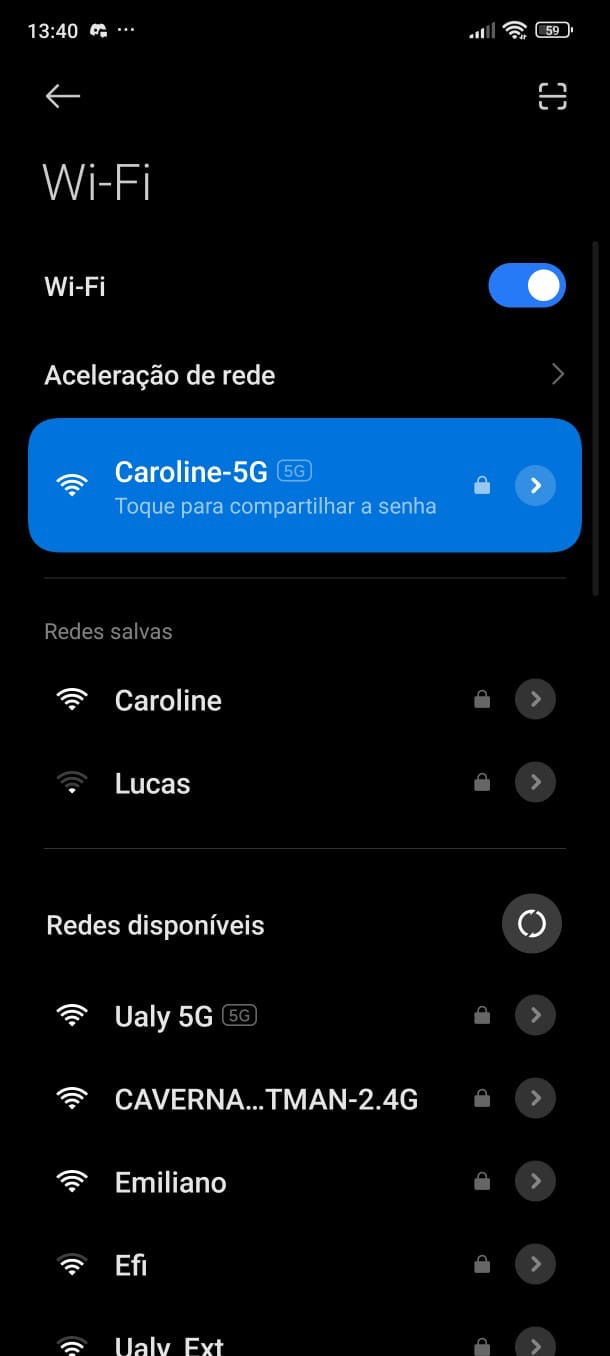Connect to CAVERNA...TMAN-2.4G network

266,1100
